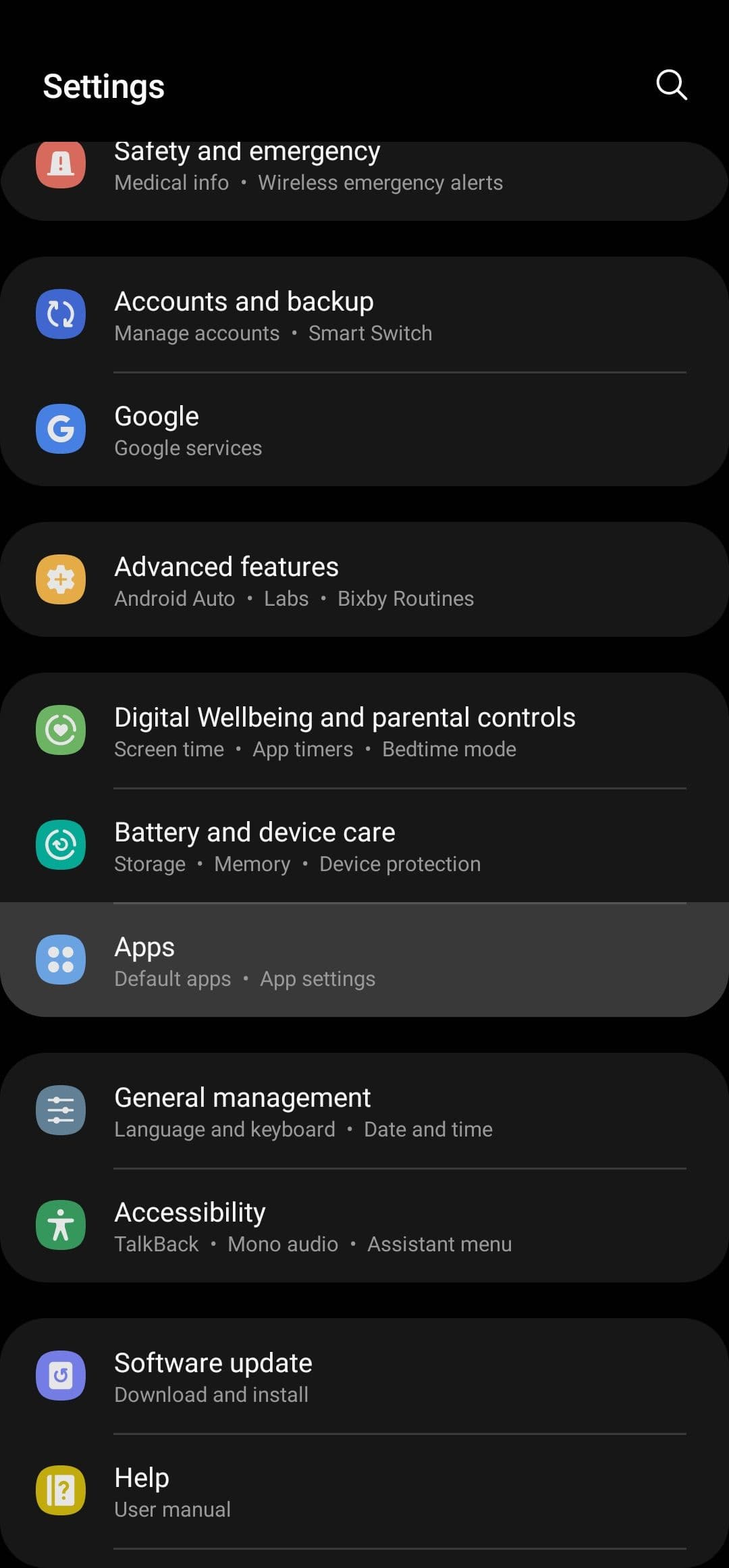Go to Google services settings

(364, 430)
